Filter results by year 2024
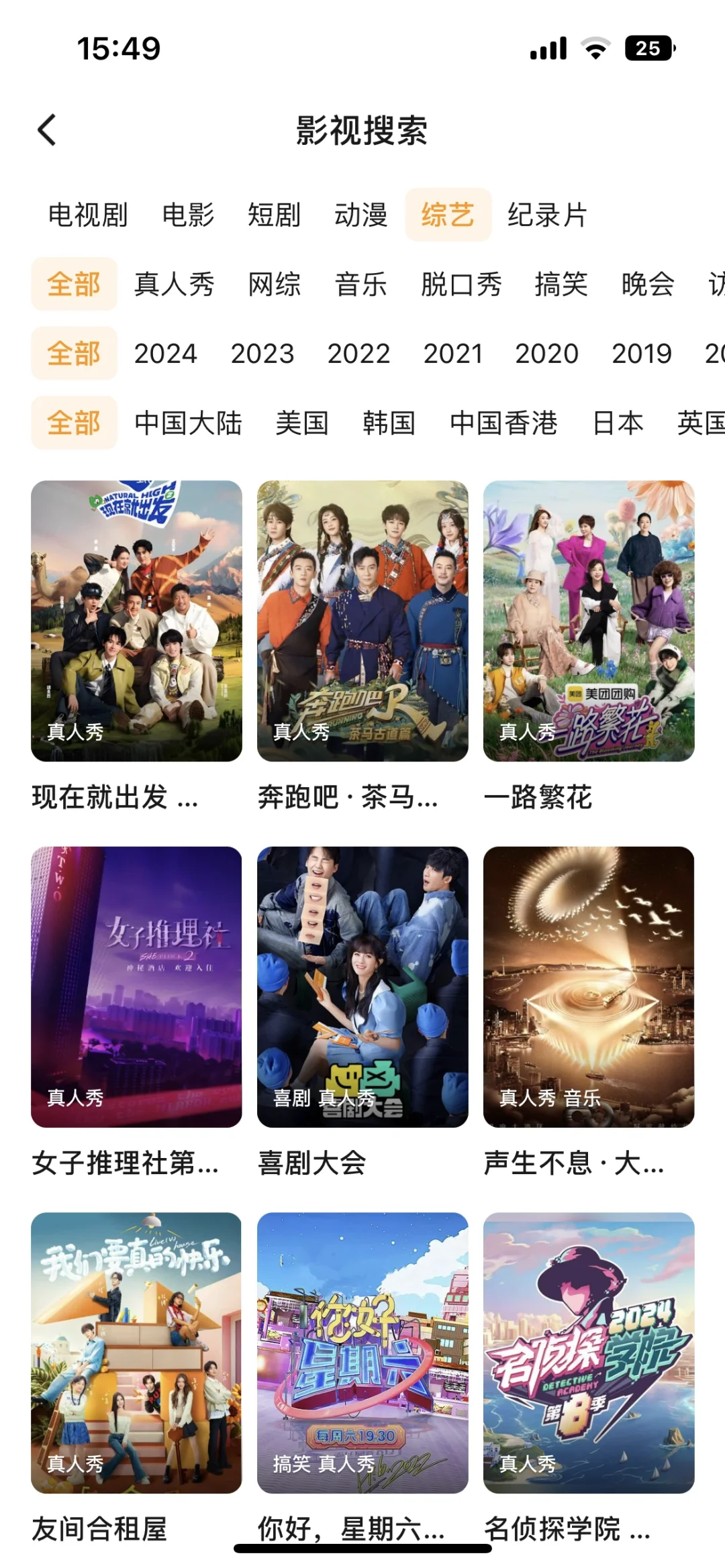This screenshot has width=725, height=1568. (166, 354)
